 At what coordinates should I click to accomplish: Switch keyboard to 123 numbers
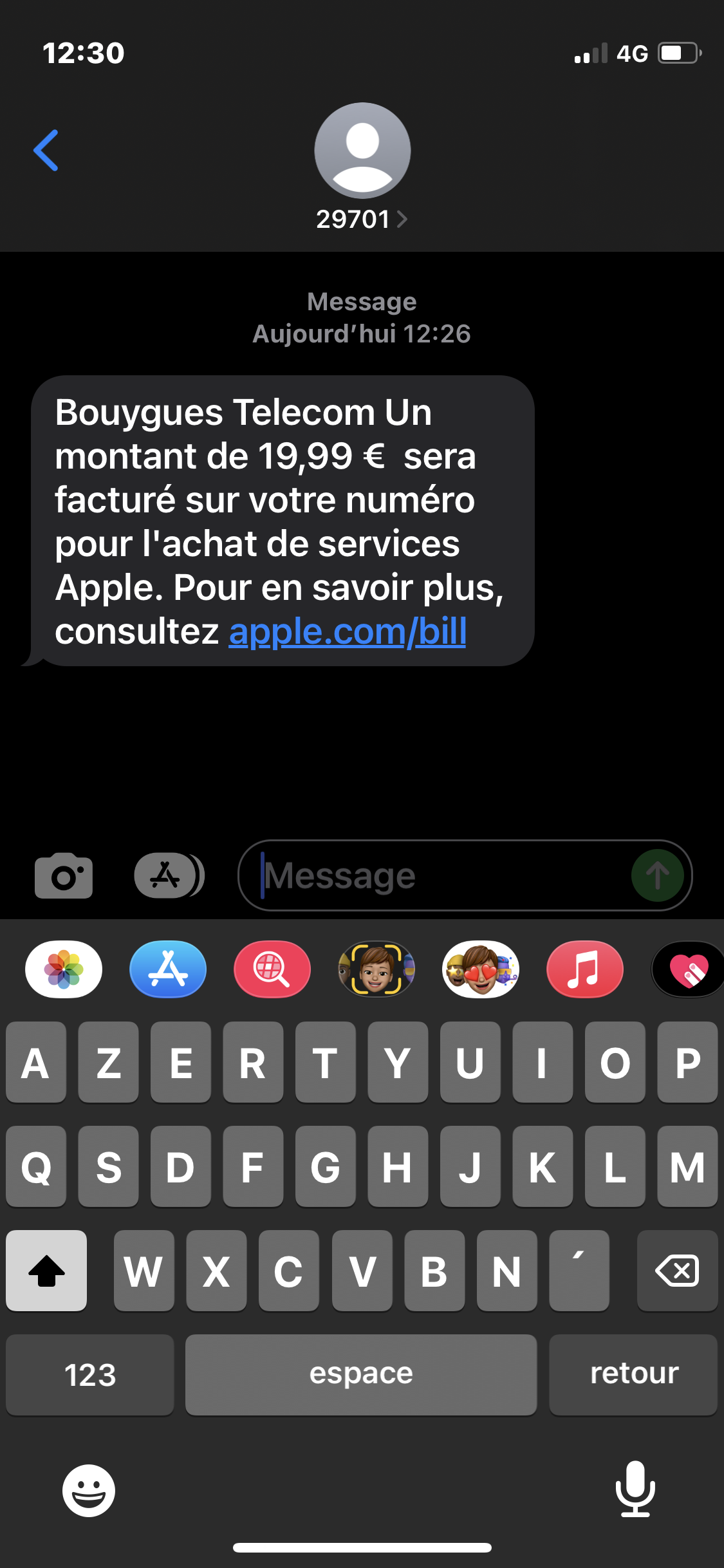[90, 1375]
